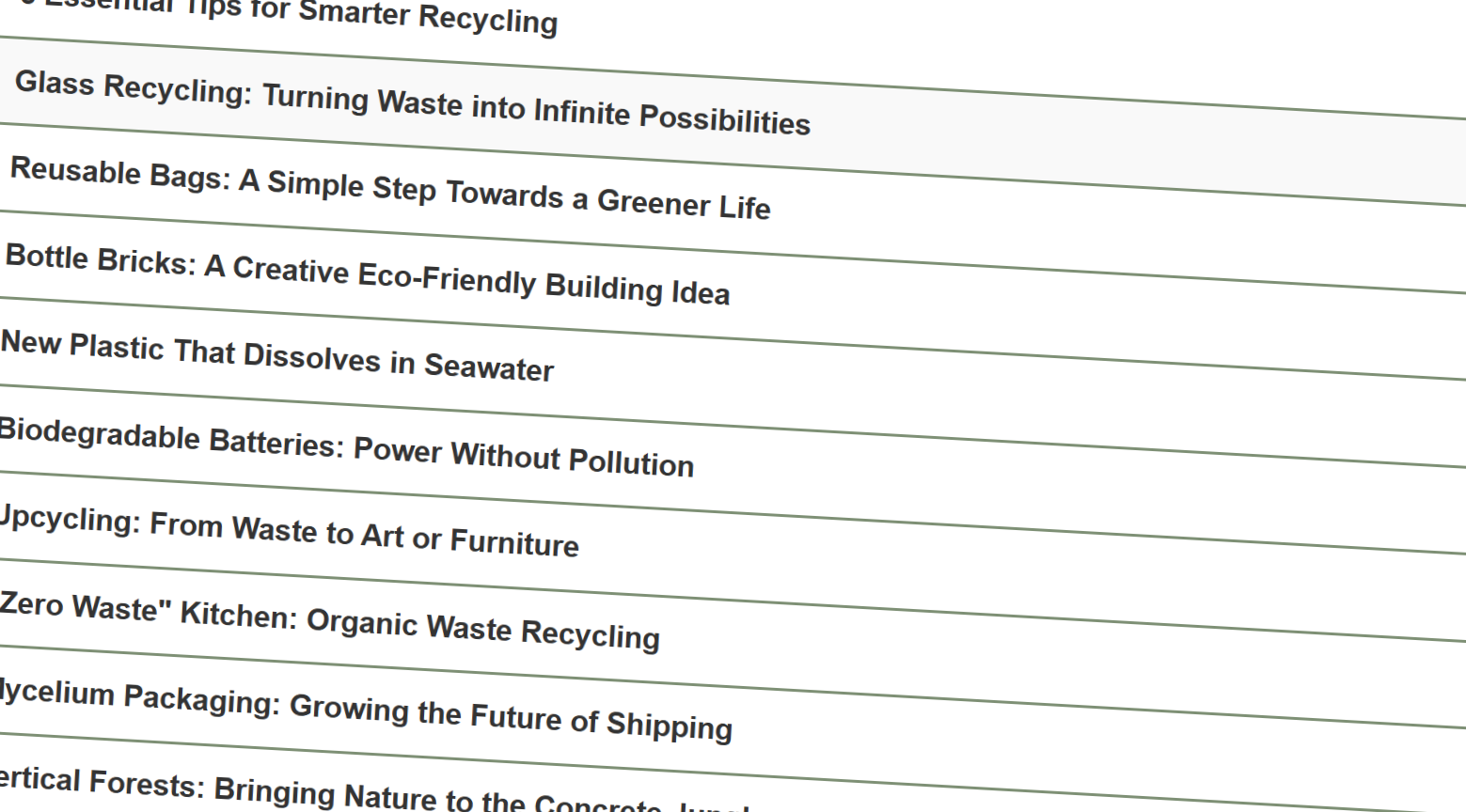Open Bottle Bricks eco-friendly building idea
This screenshot has height=812, width=1466.
368,274
